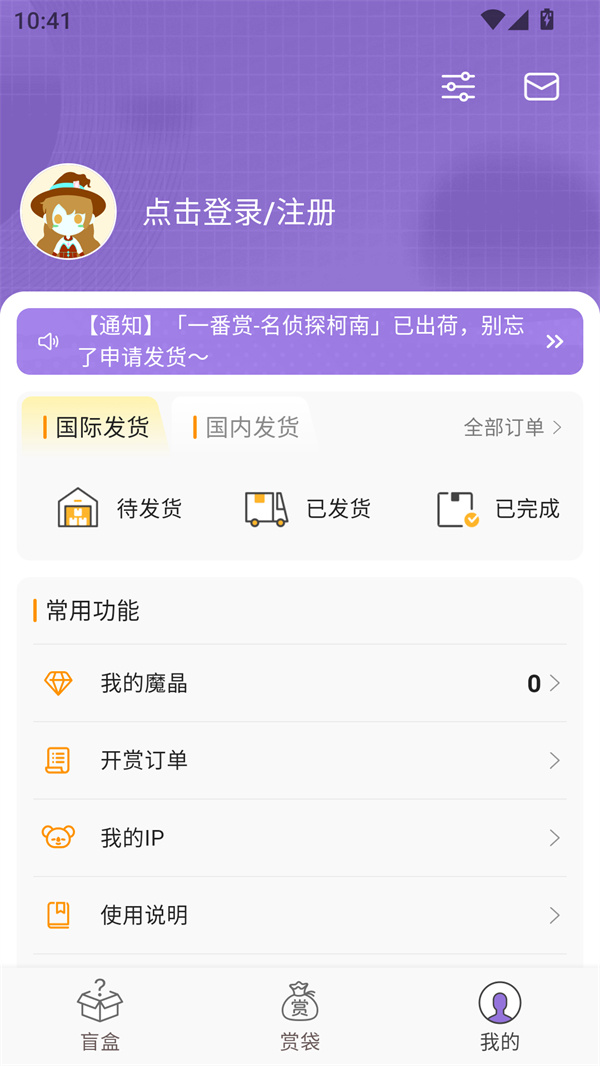
Task: Open the messages envelope icon
Action: 541,87
